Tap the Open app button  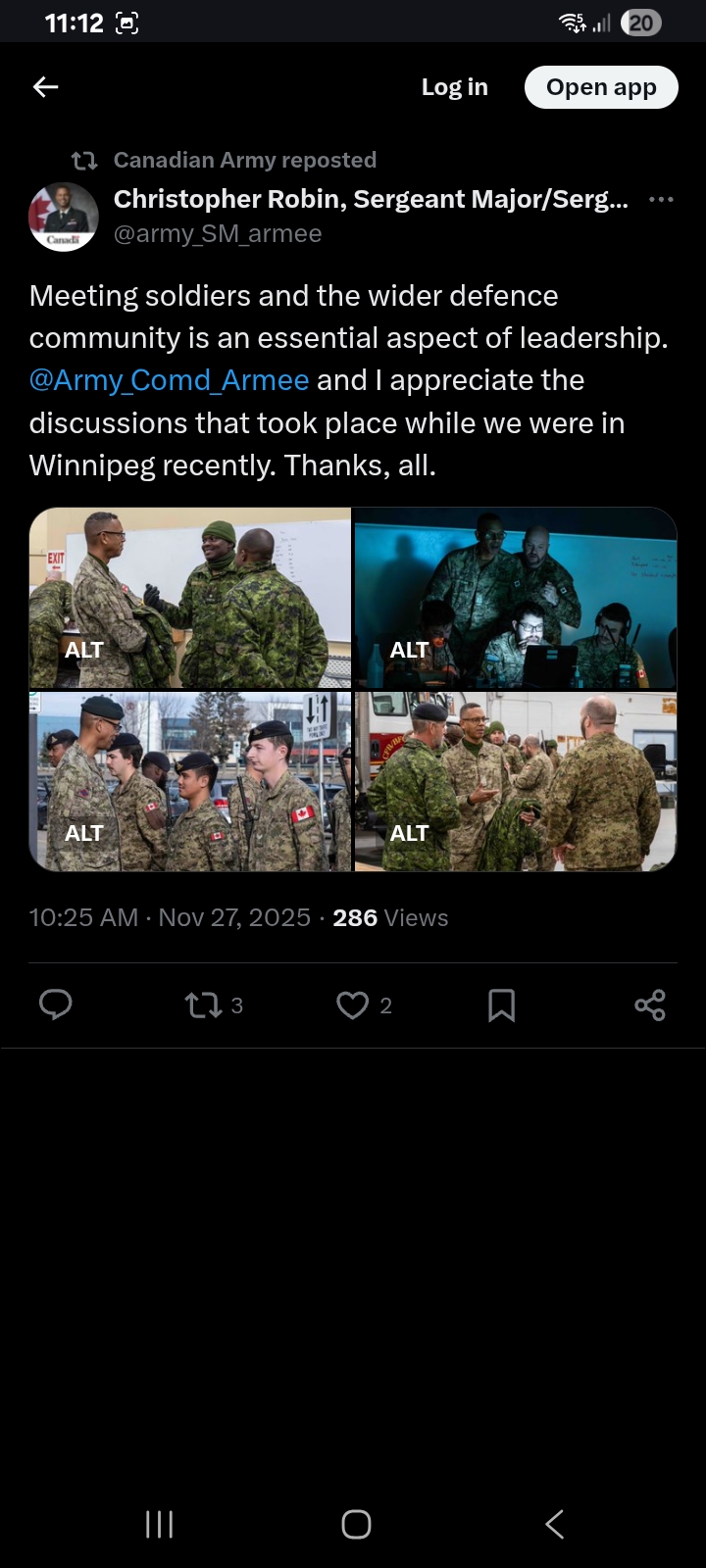pos(601,87)
